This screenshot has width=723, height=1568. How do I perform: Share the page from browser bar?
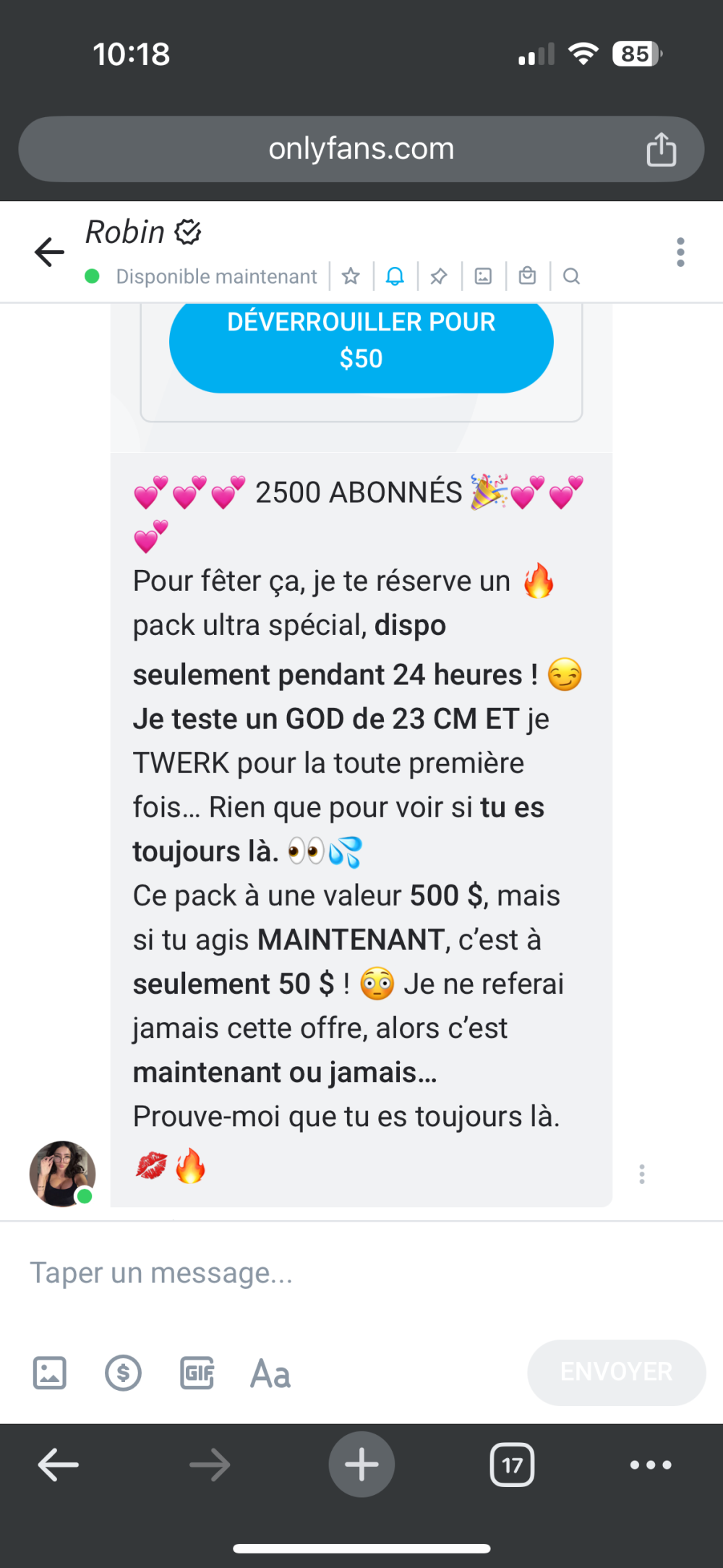point(661,150)
